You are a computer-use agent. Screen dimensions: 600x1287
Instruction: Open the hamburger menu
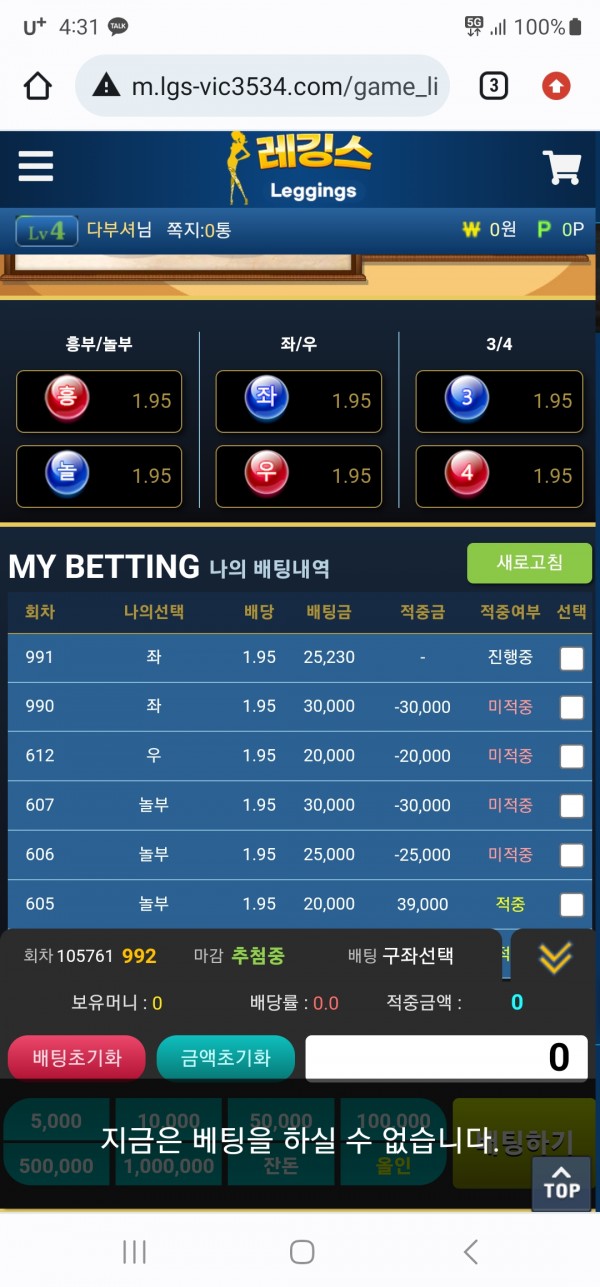(x=35, y=166)
